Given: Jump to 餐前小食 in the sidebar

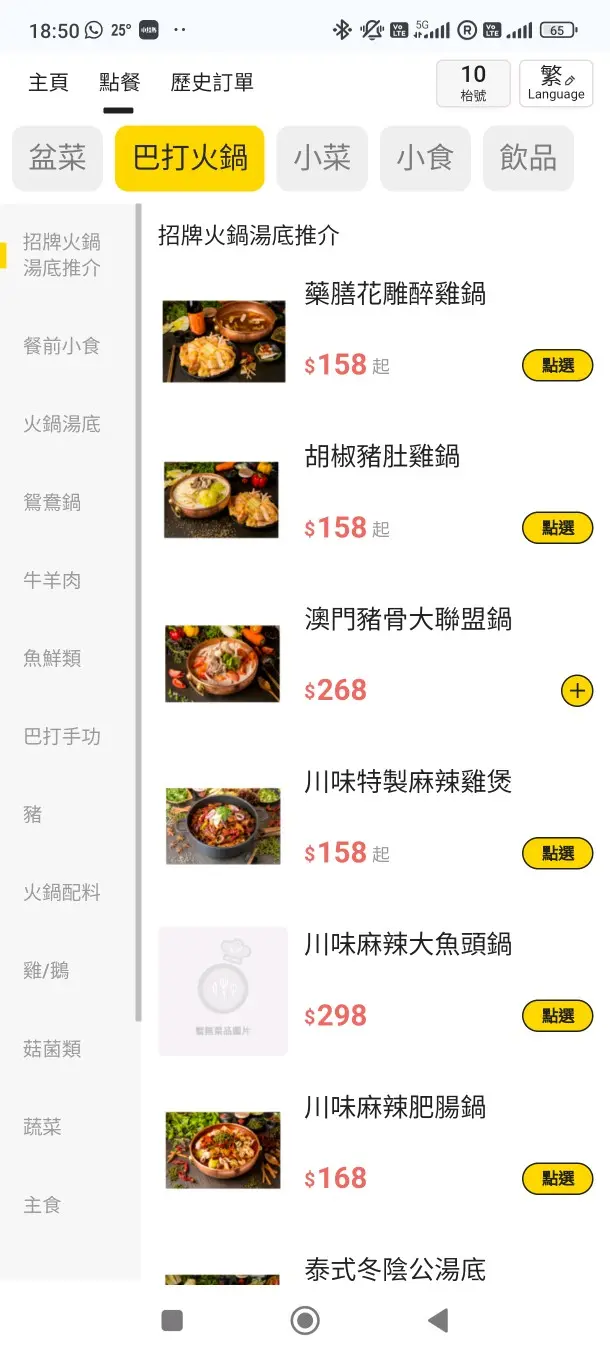Looking at the screenshot, I should click(x=62, y=346).
